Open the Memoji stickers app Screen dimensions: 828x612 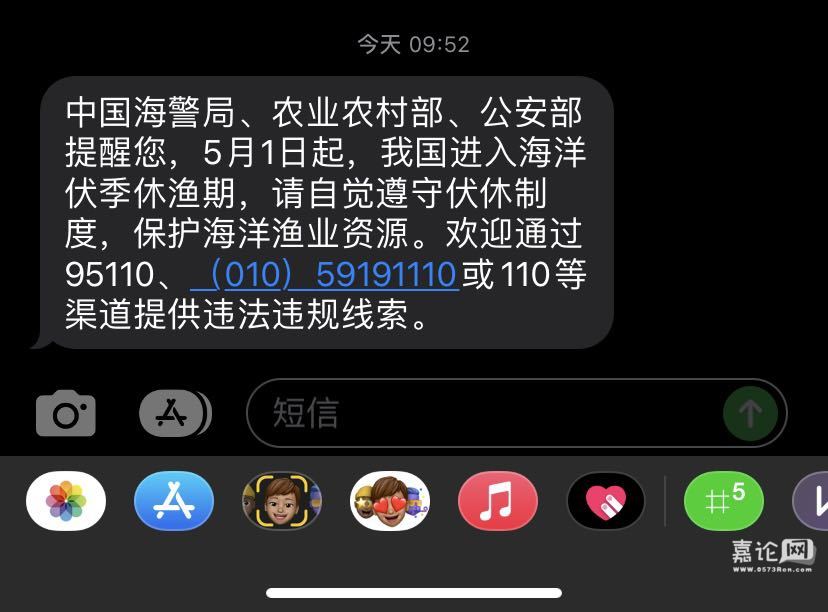click(390, 501)
